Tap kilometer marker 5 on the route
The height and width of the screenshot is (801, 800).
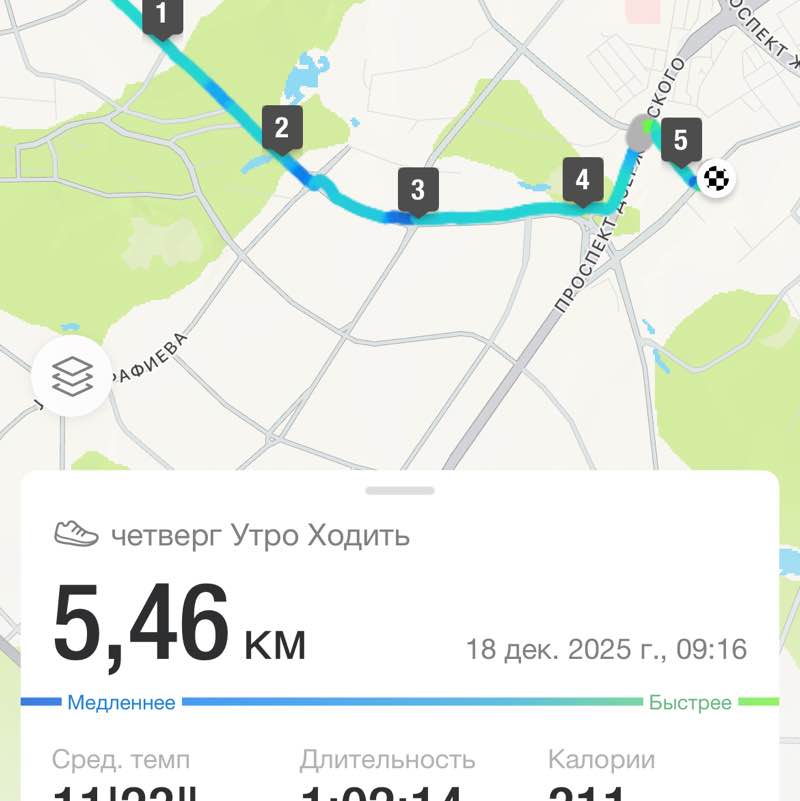click(682, 141)
